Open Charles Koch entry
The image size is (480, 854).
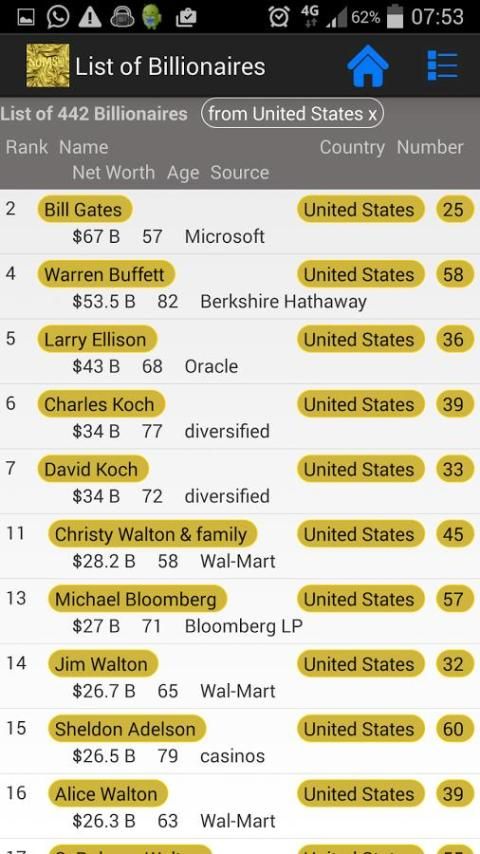click(x=101, y=404)
